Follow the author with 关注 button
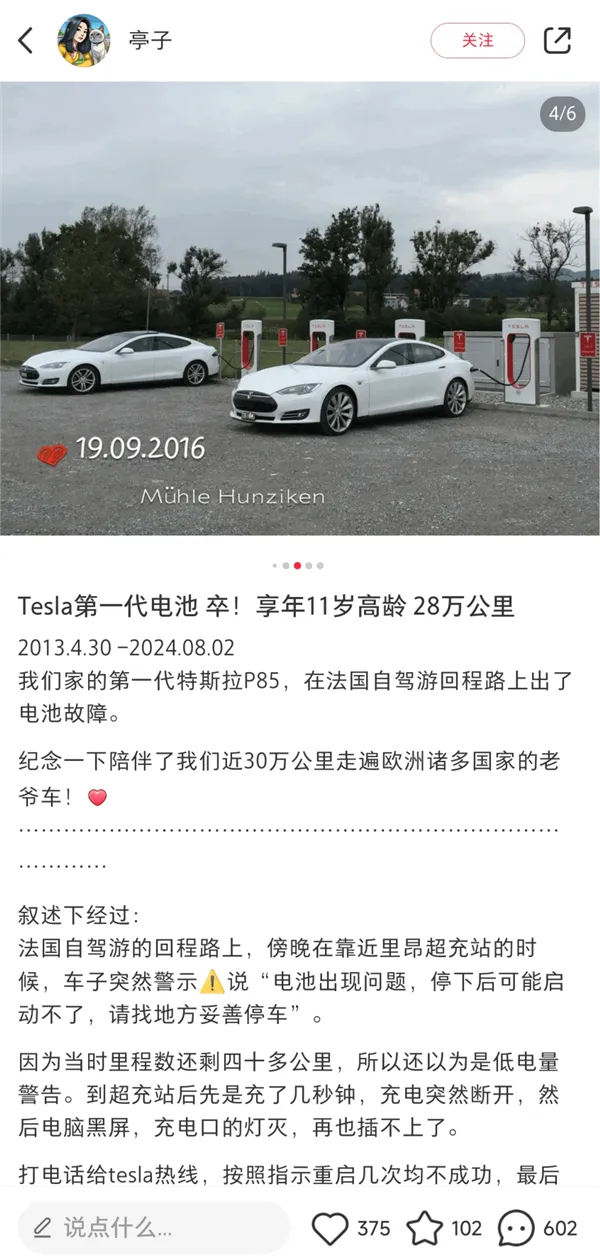The height and width of the screenshot is (1259, 600). 478,41
